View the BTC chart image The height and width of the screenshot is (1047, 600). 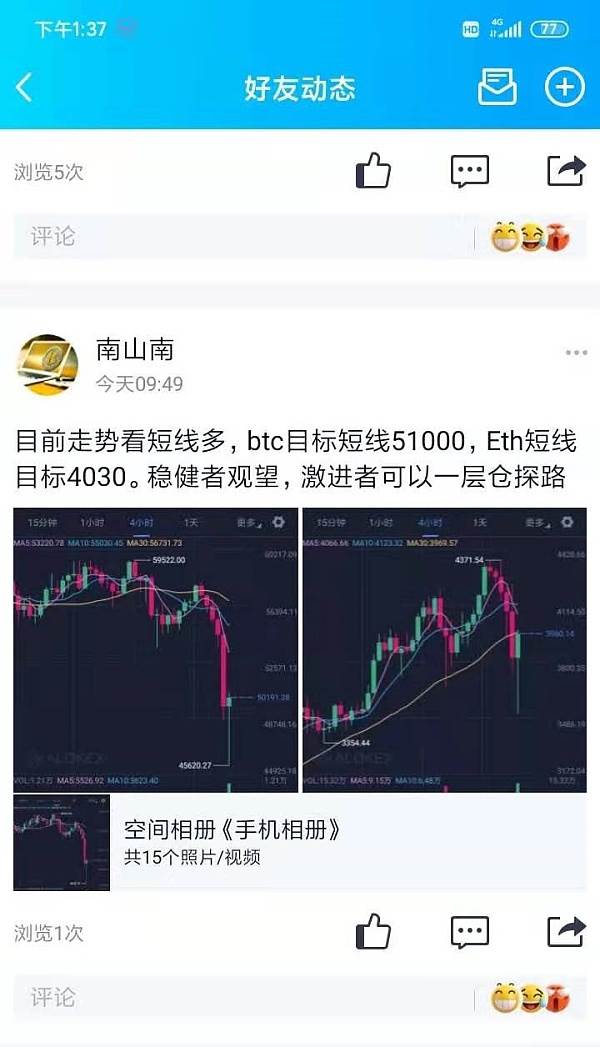(155, 650)
